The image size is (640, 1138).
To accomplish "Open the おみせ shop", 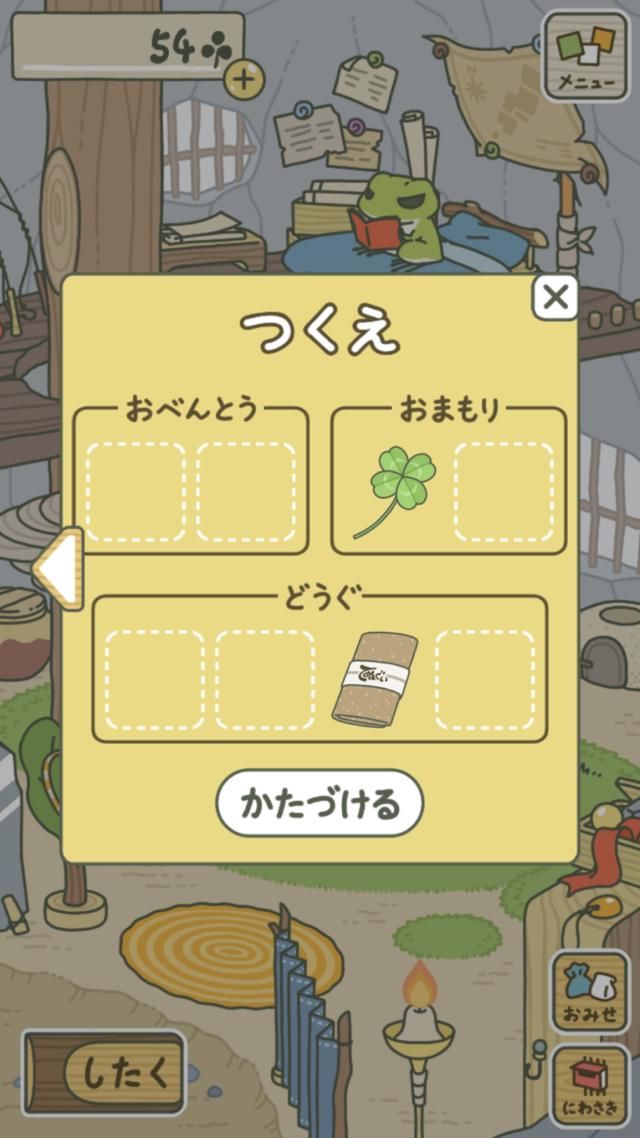I will tap(590, 992).
